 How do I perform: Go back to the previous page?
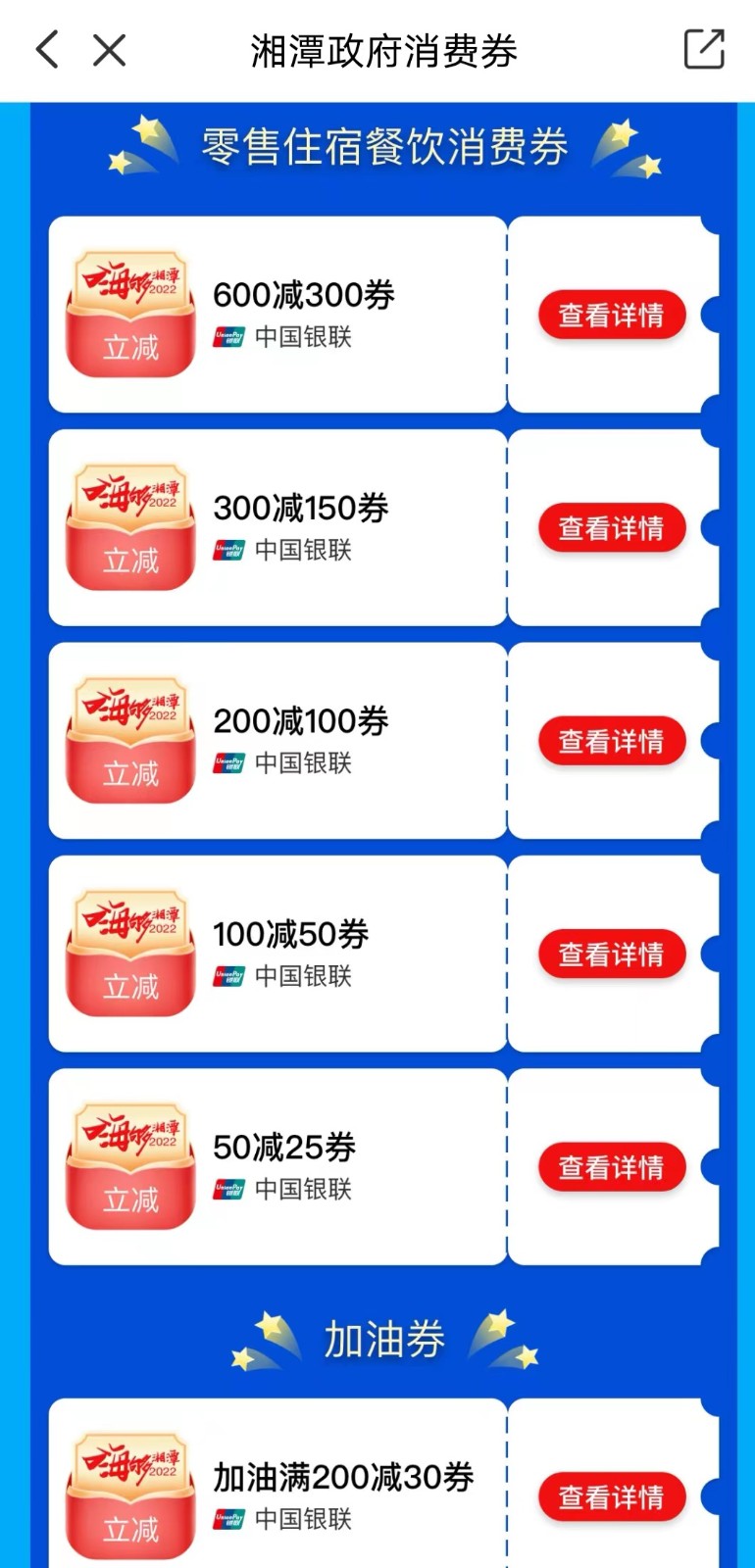click(47, 49)
